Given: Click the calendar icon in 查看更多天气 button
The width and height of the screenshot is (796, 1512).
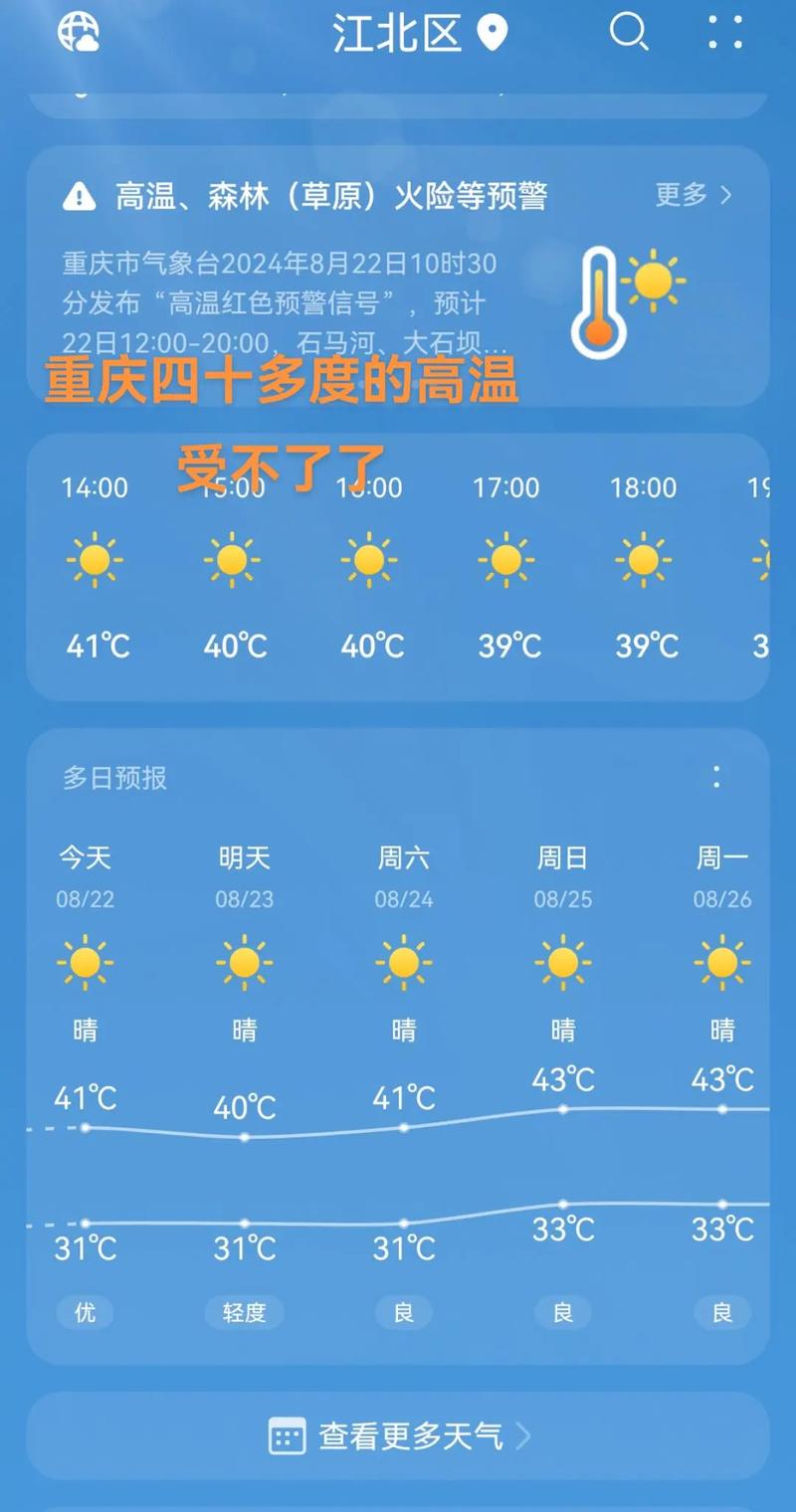Looking at the screenshot, I should click(x=287, y=1434).
